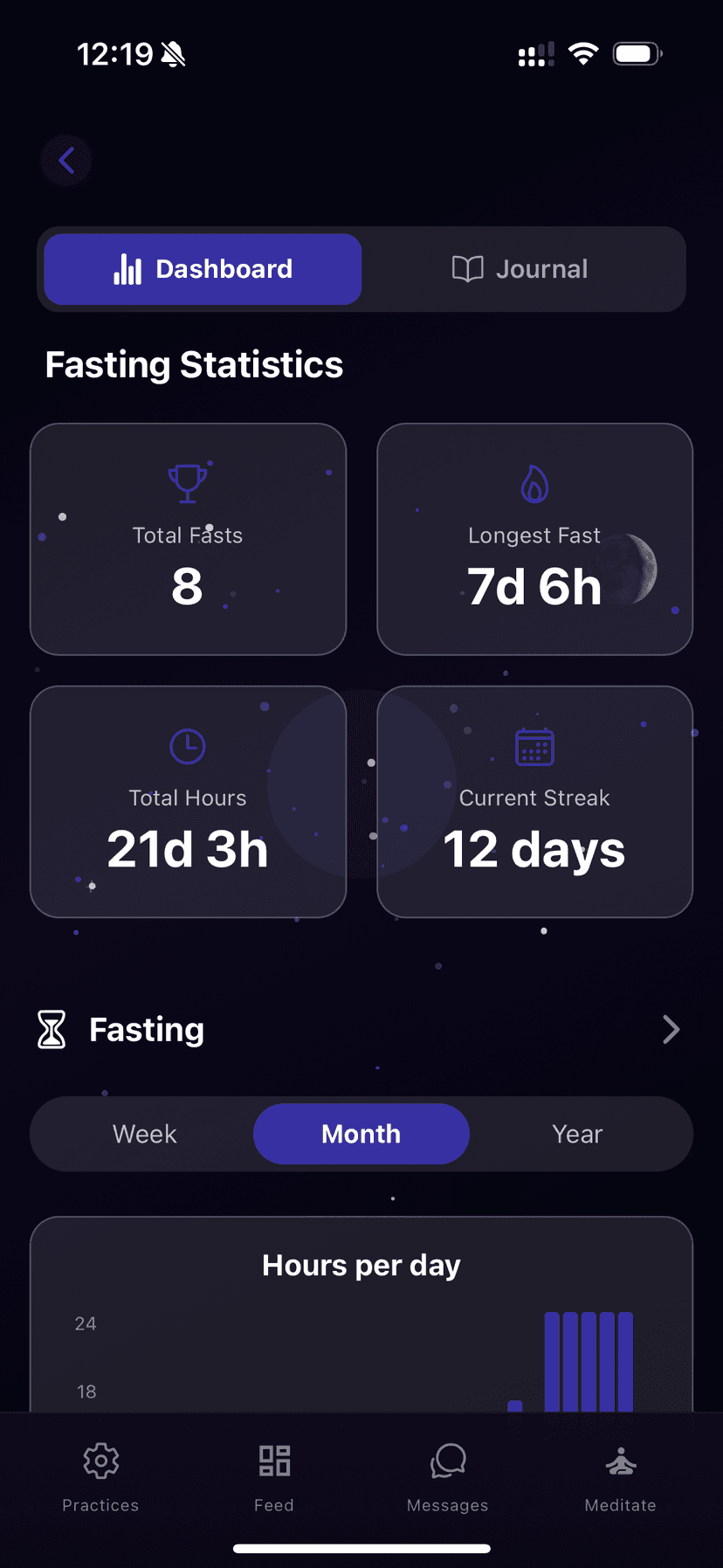The width and height of the screenshot is (723, 1568).
Task: Tap the back arrow at top left
Action: pyautogui.click(x=66, y=160)
